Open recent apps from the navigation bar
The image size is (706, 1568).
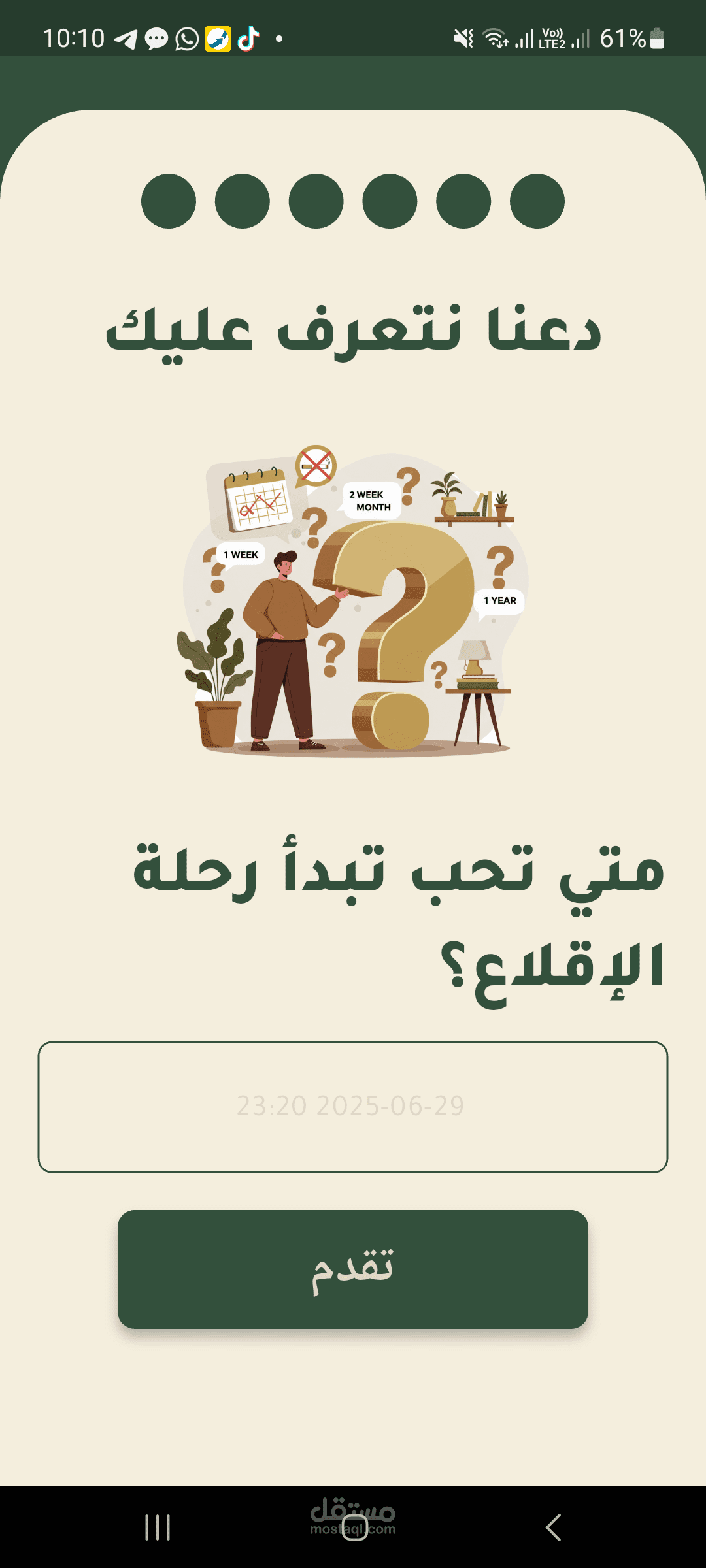tap(158, 1527)
